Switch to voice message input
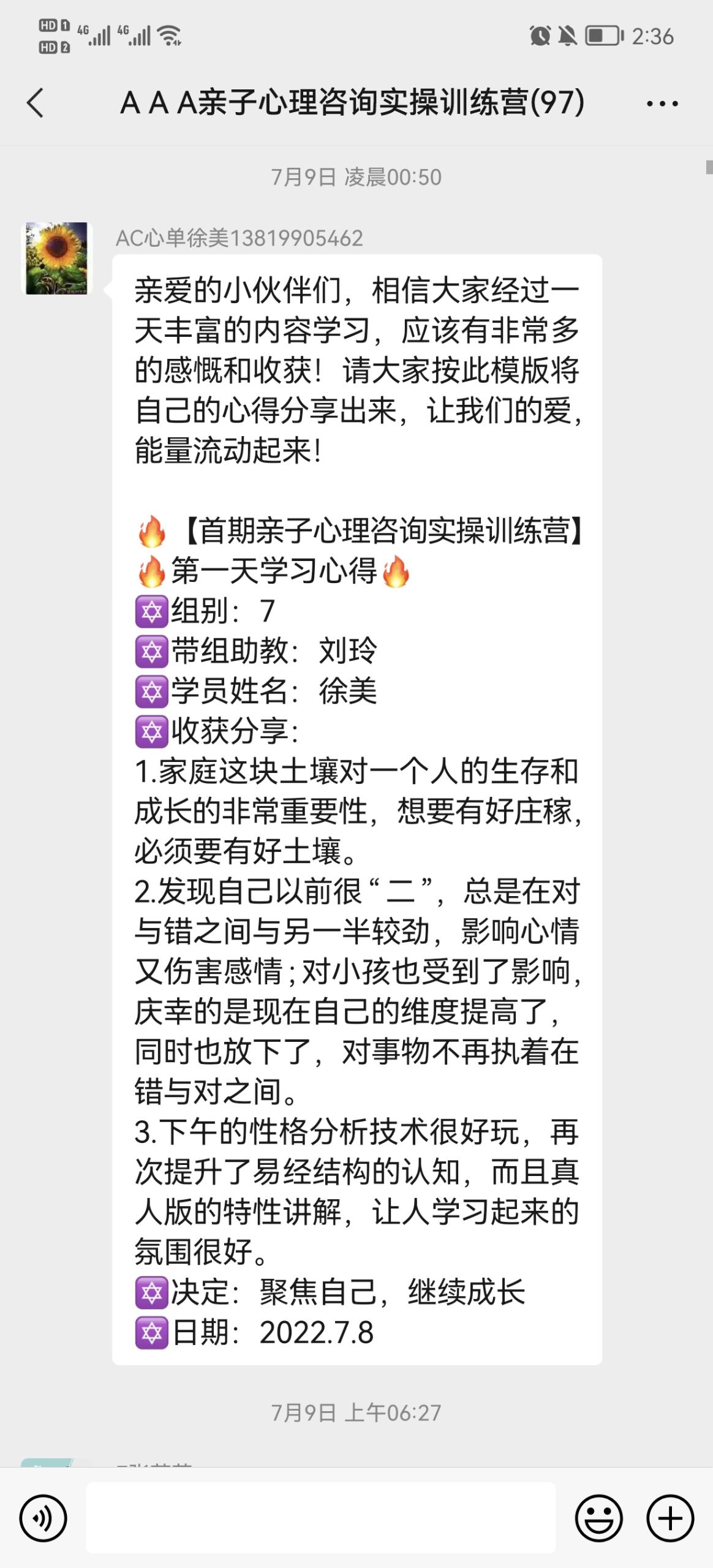The height and width of the screenshot is (1568, 713). (x=43, y=1518)
